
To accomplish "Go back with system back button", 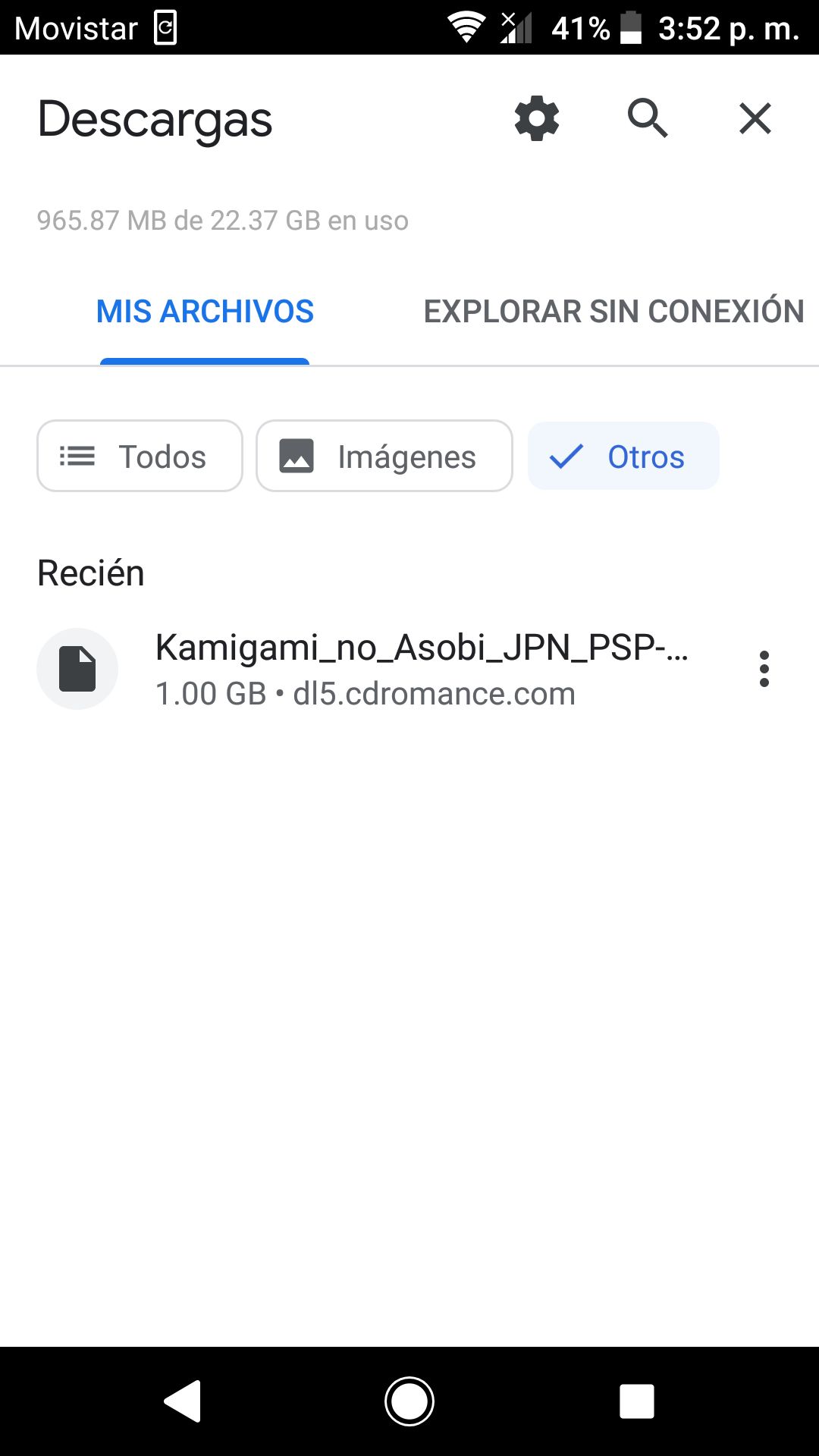I will coord(183,1401).
